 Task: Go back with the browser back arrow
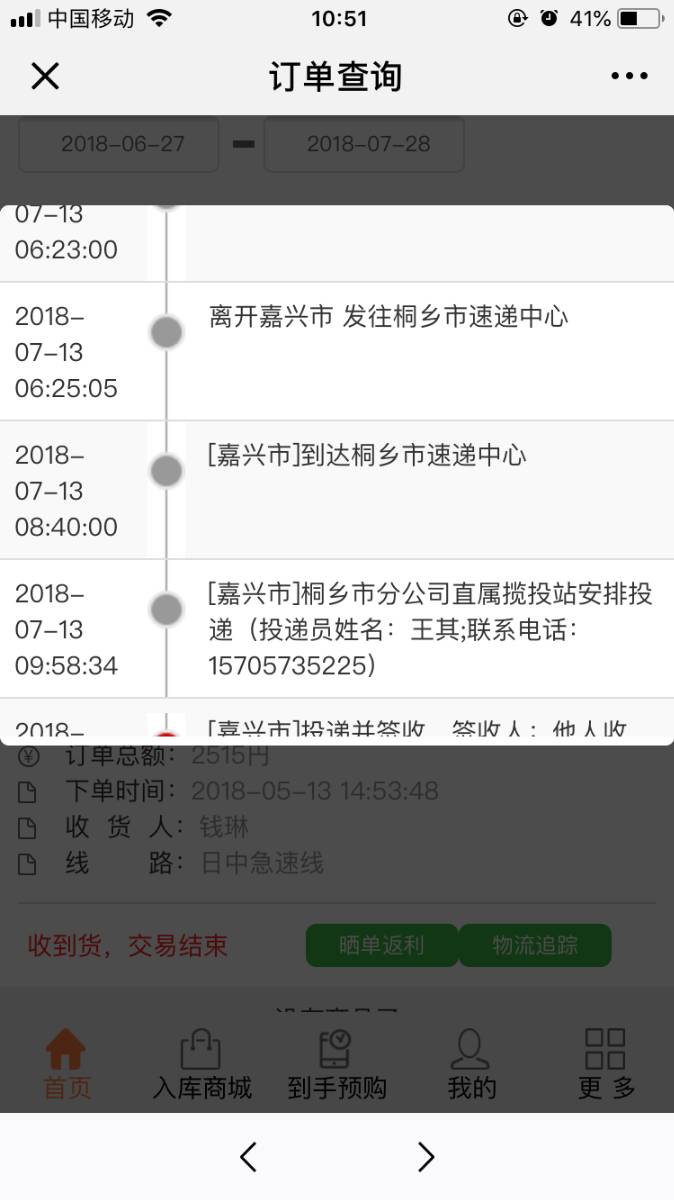249,1157
